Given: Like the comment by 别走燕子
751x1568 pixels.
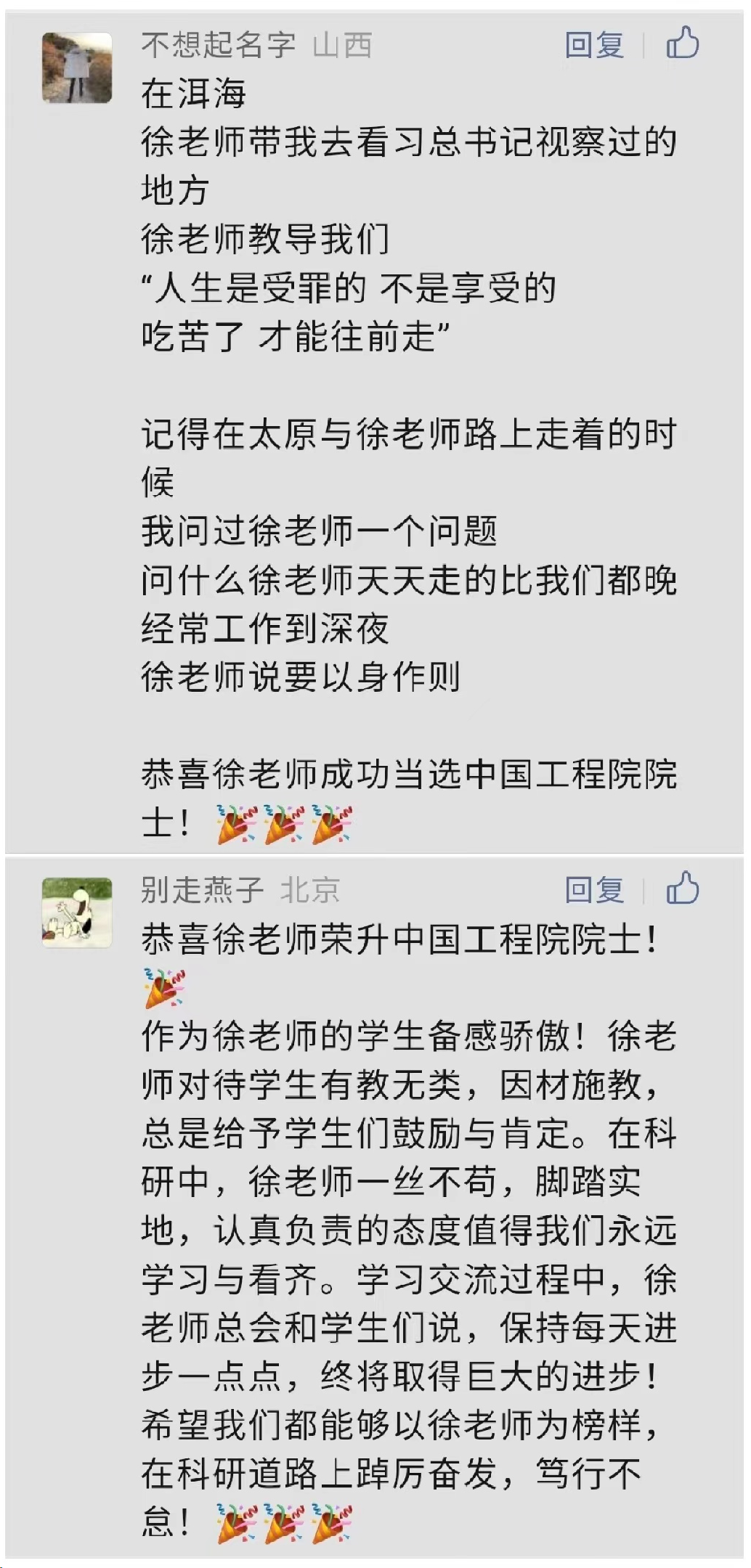Looking at the screenshot, I should tap(682, 888).
